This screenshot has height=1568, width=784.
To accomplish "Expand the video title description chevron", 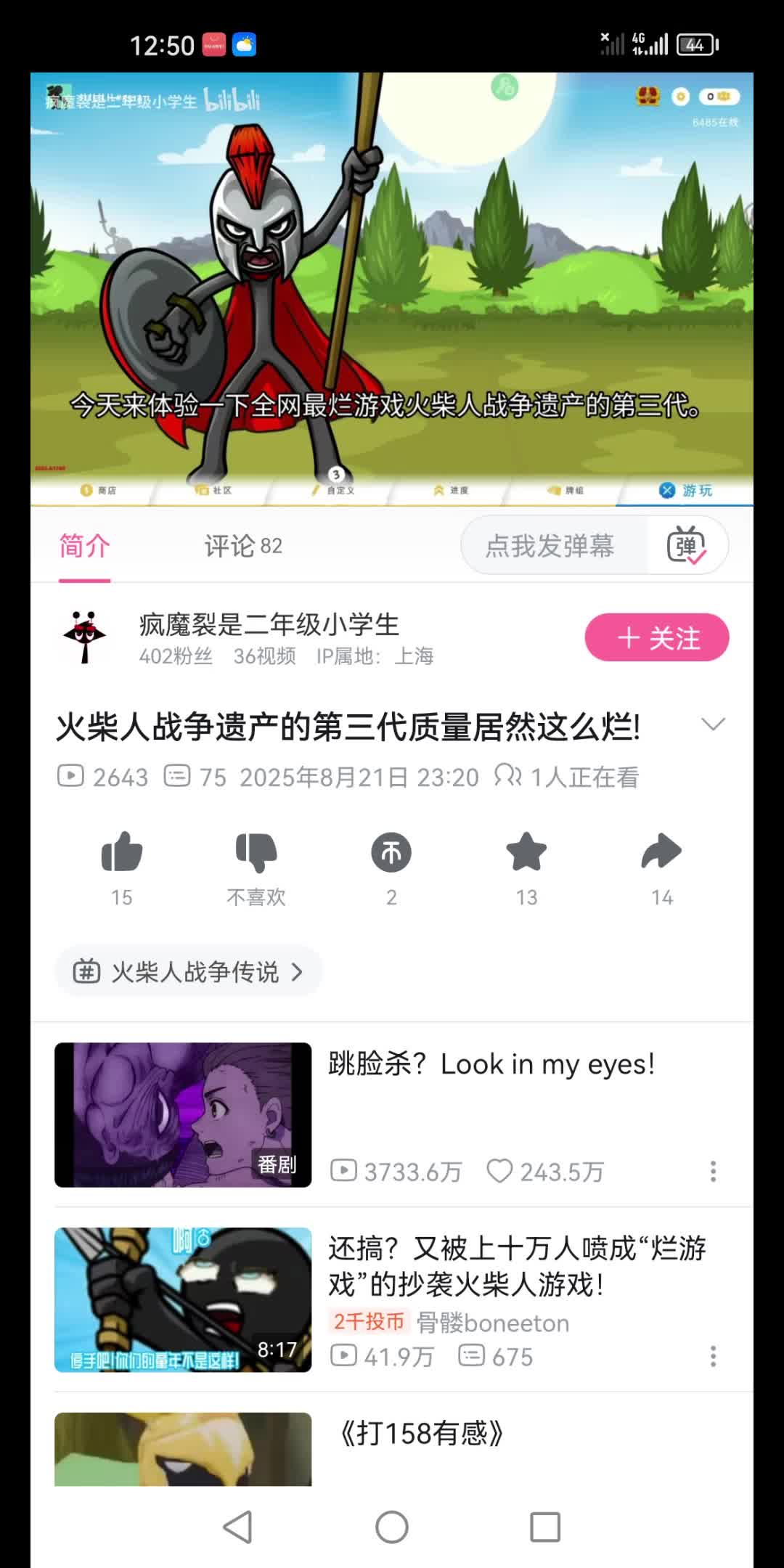I will (x=713, y=724).
